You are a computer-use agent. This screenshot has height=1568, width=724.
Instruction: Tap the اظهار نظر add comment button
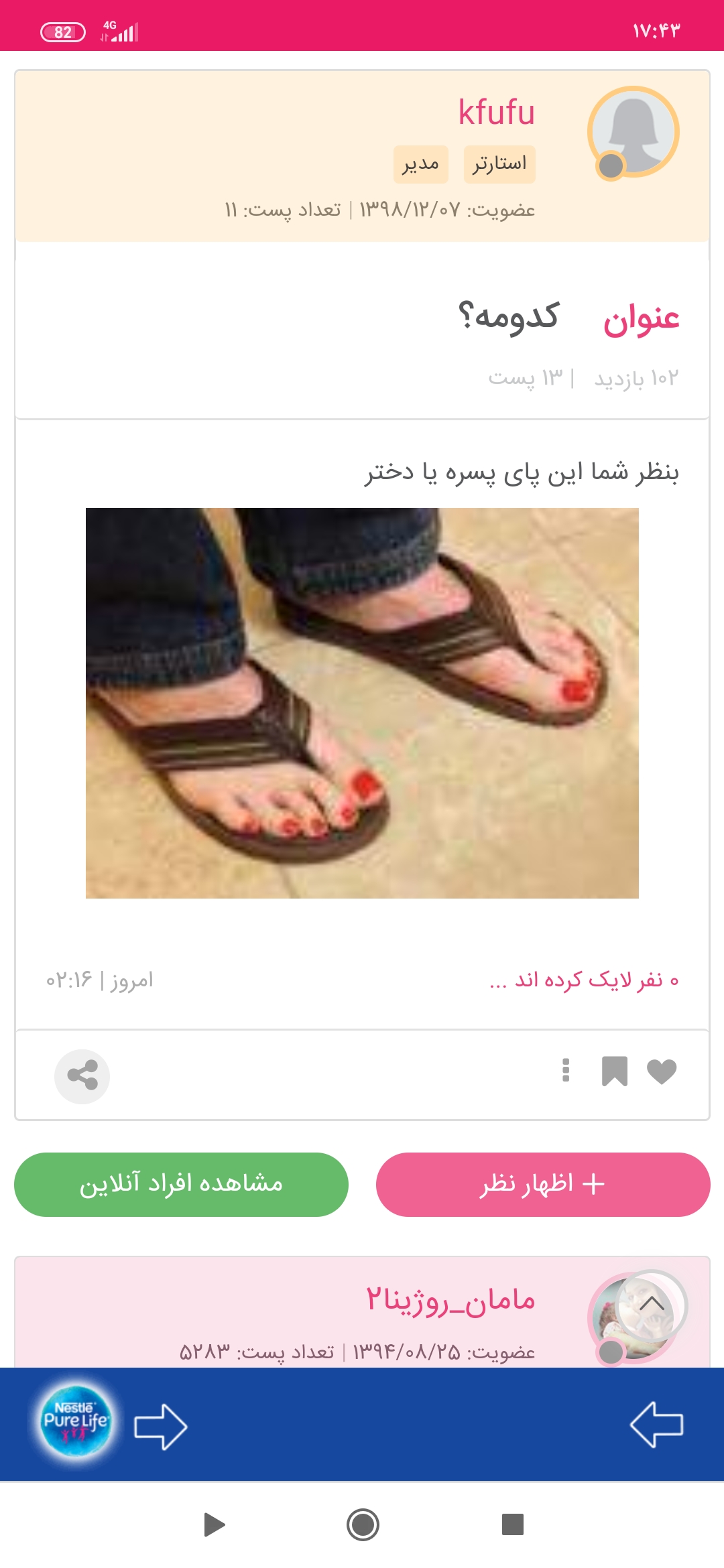tap(542, 1184)
